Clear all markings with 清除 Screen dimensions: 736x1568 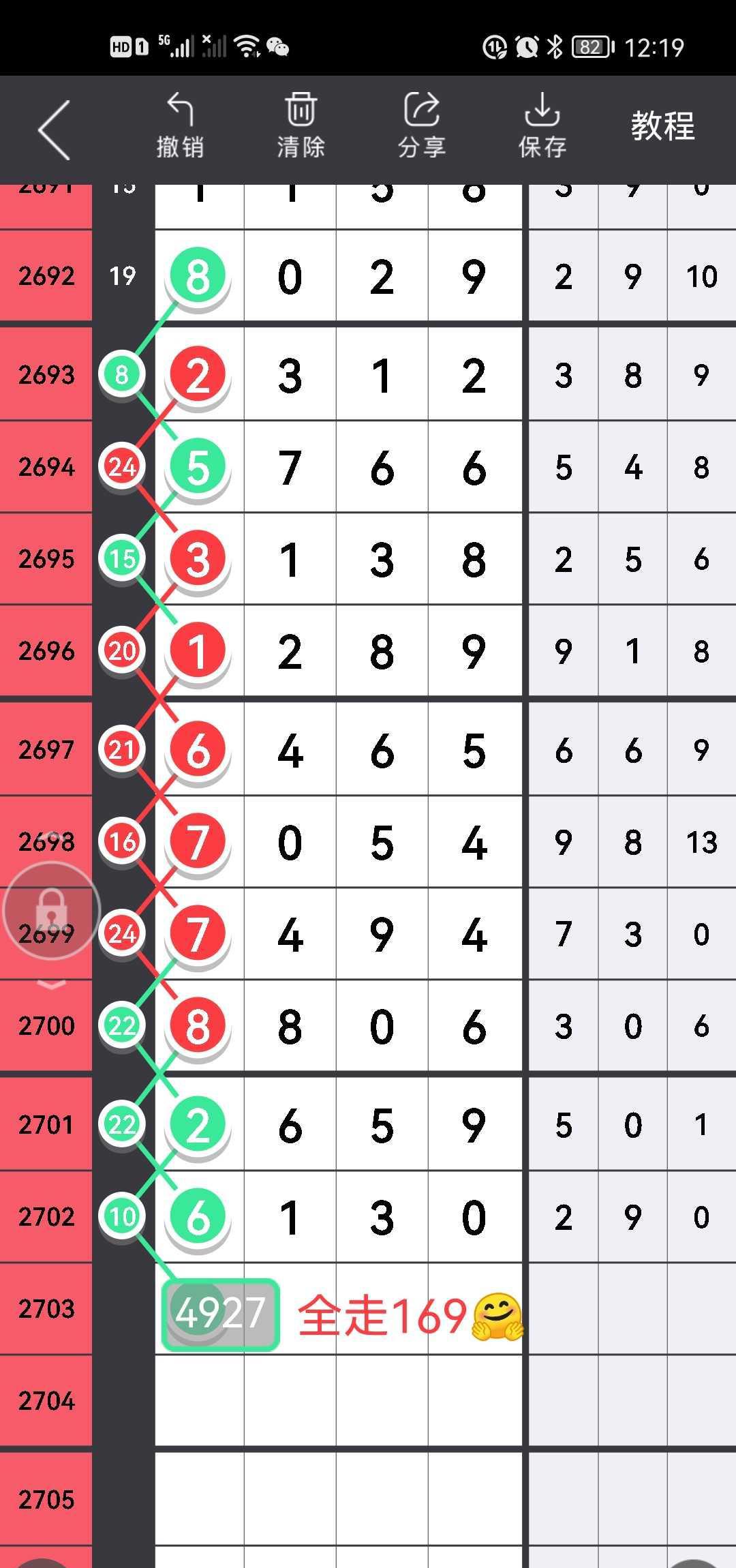(301, 127)
